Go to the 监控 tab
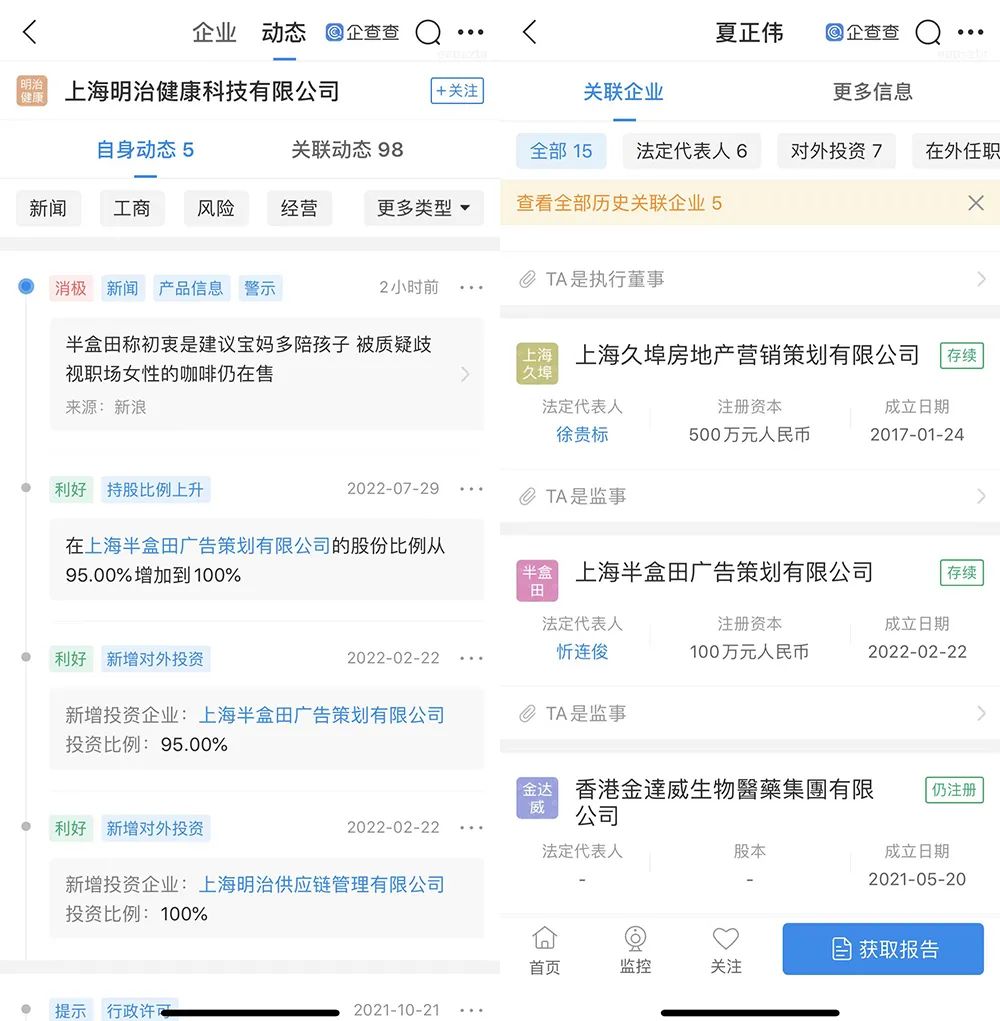The height and width of the screenshot is (1021, 1000). (635, 949)
